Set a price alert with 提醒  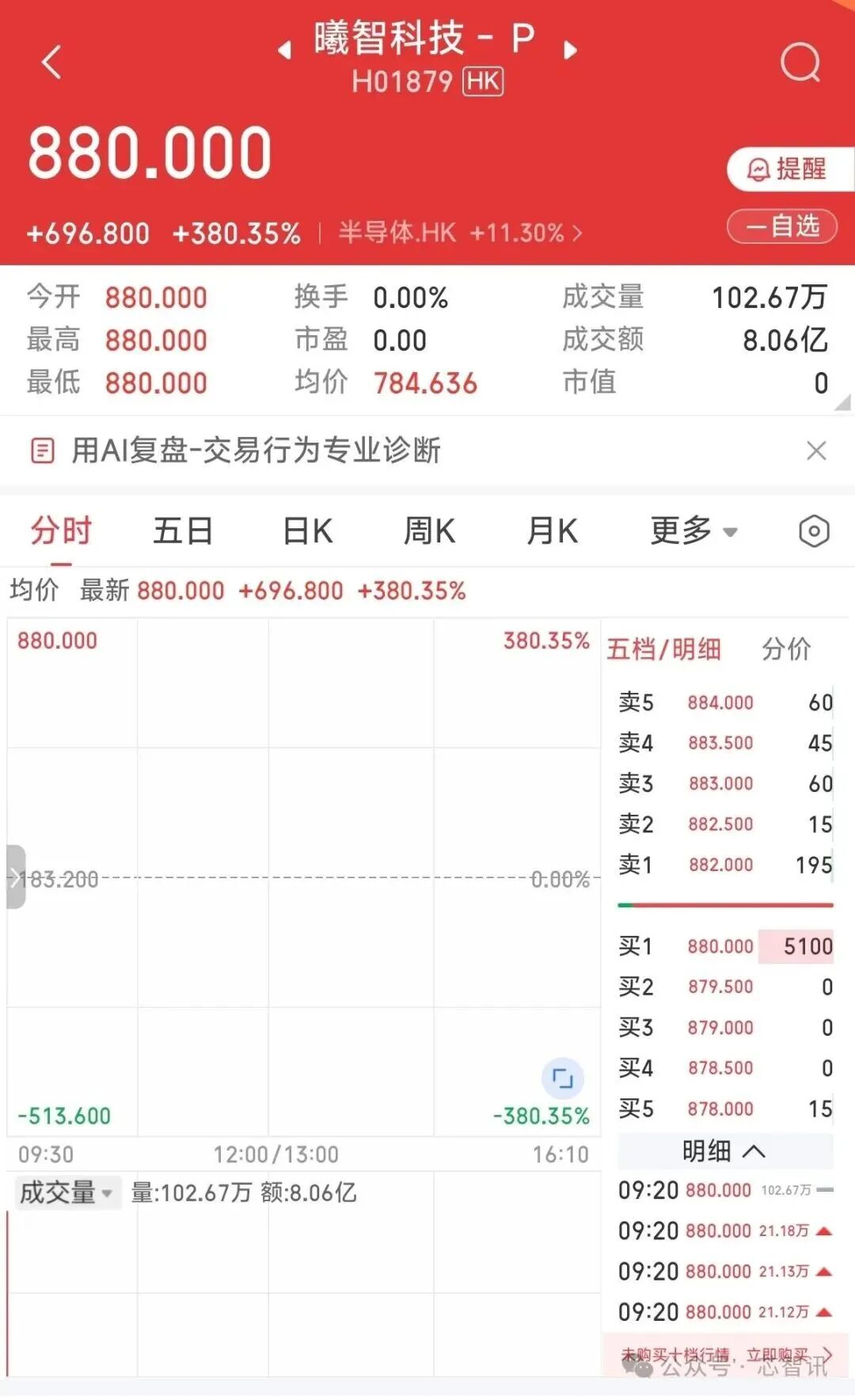click(788, 169)
